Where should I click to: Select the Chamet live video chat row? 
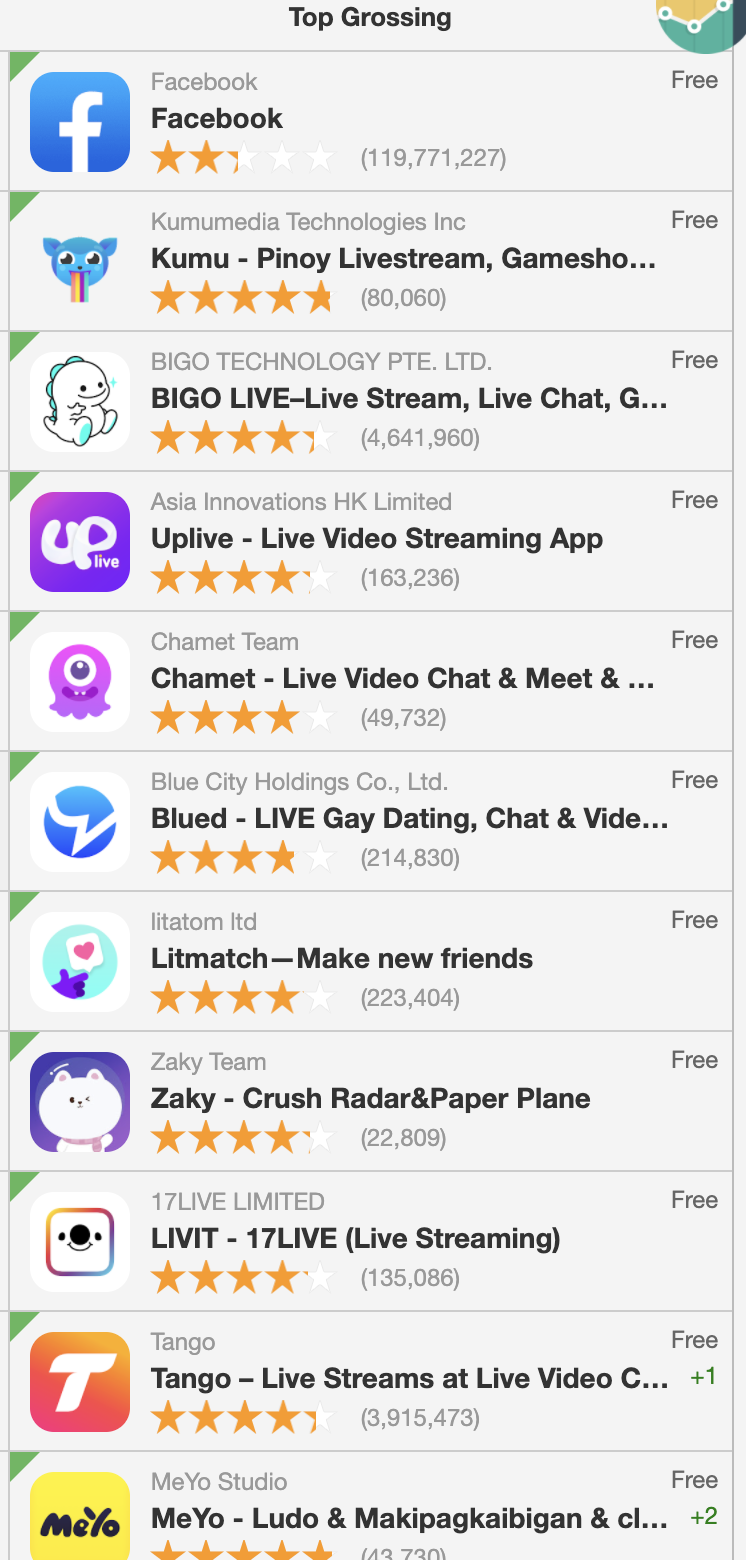click(x=402, y=679)
